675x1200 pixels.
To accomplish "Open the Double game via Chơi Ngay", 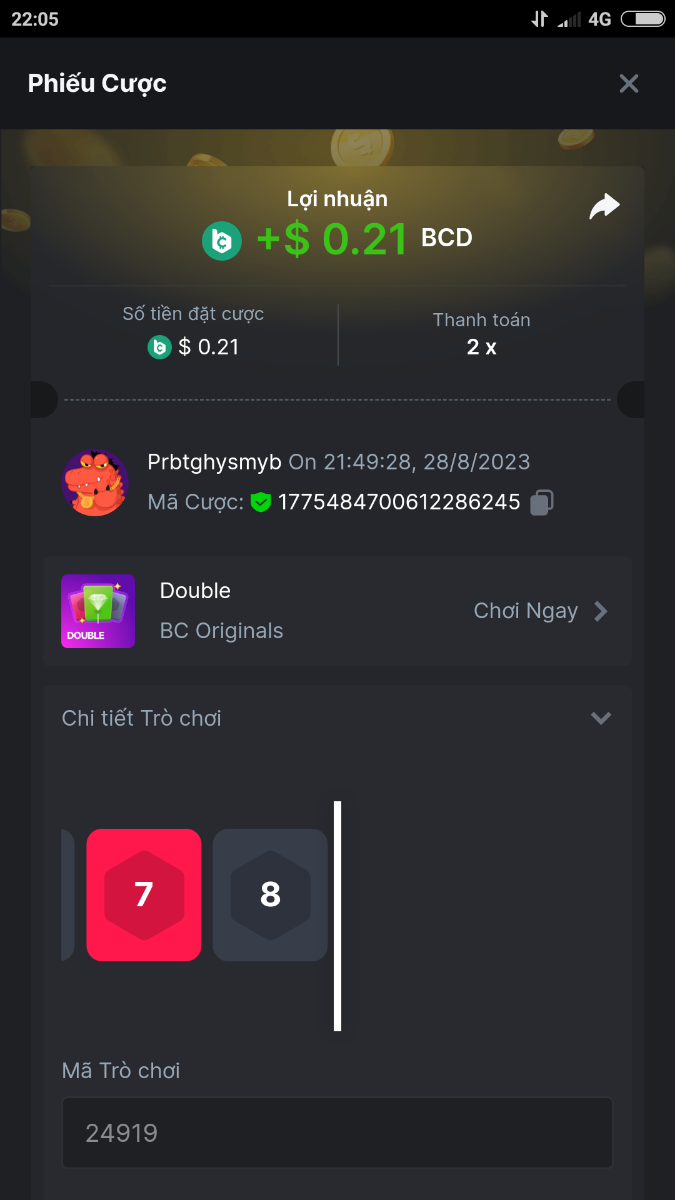I will (x=540, y=611).
